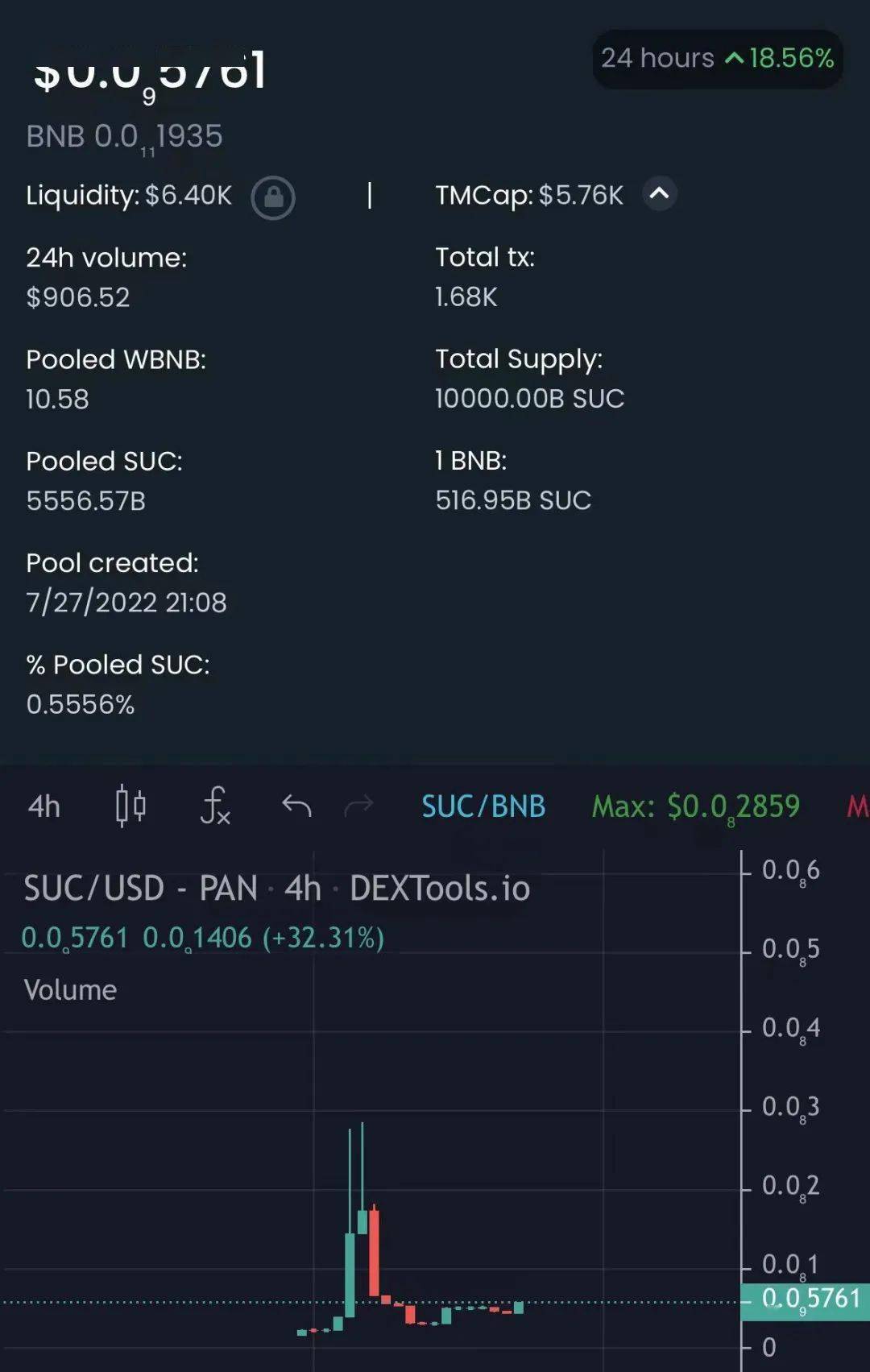Open the fx indicators menu

click(215, 806)
